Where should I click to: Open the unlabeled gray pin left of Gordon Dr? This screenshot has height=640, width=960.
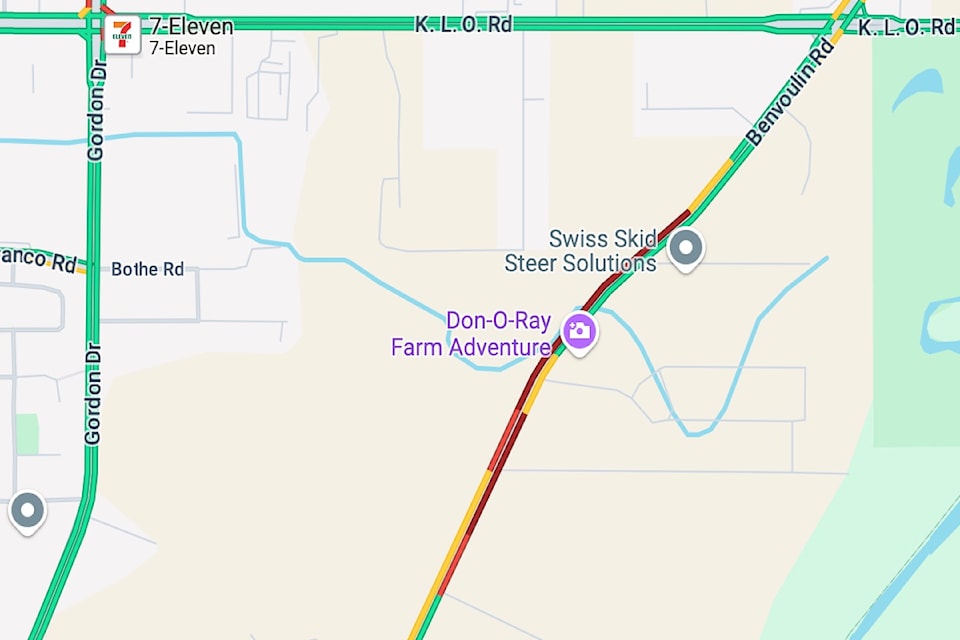(x=27, y=511)
